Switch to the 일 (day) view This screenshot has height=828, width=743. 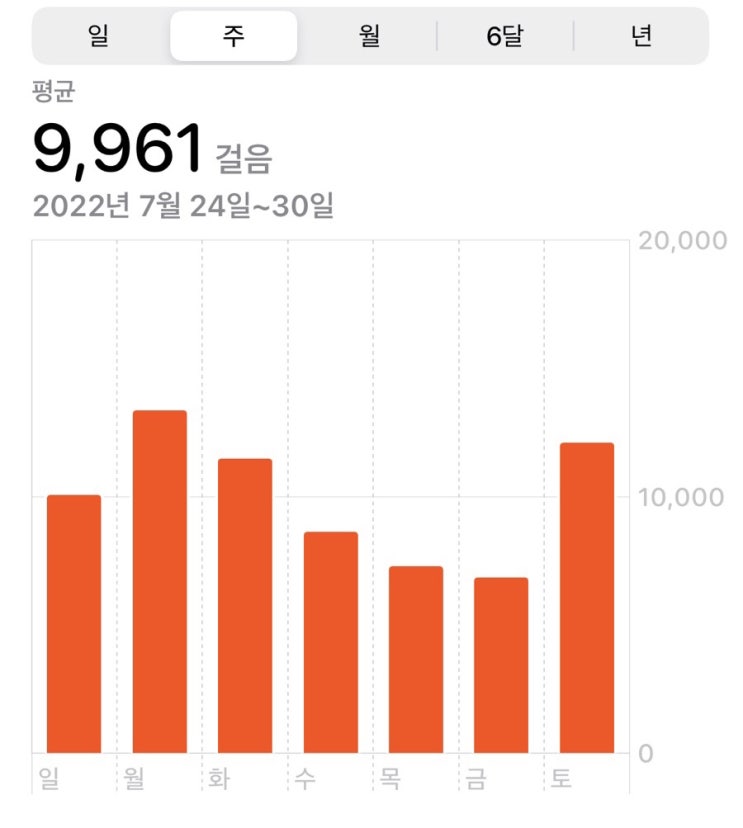99,36
